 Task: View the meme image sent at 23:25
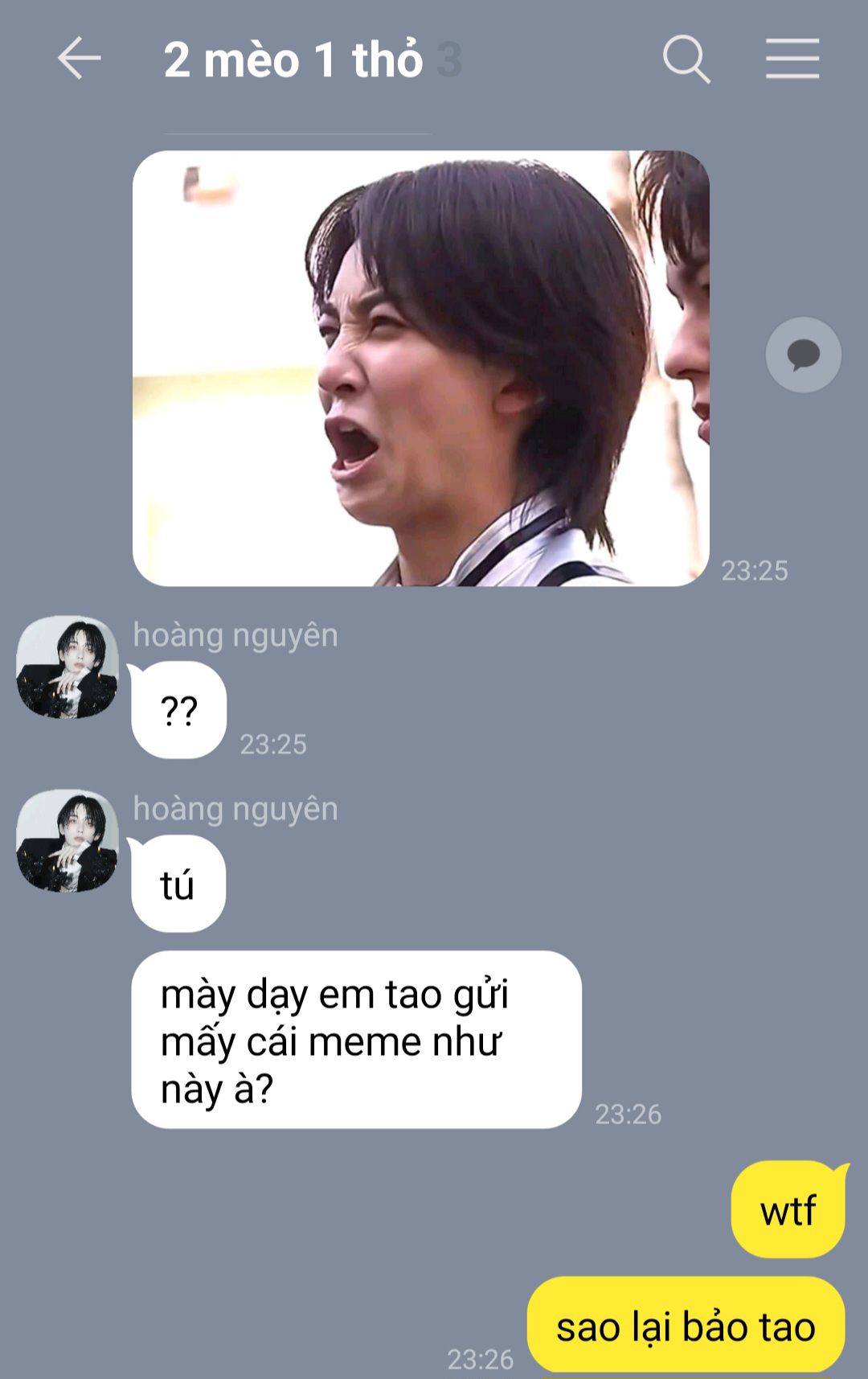pyautogui.click(x=420, y=368)
